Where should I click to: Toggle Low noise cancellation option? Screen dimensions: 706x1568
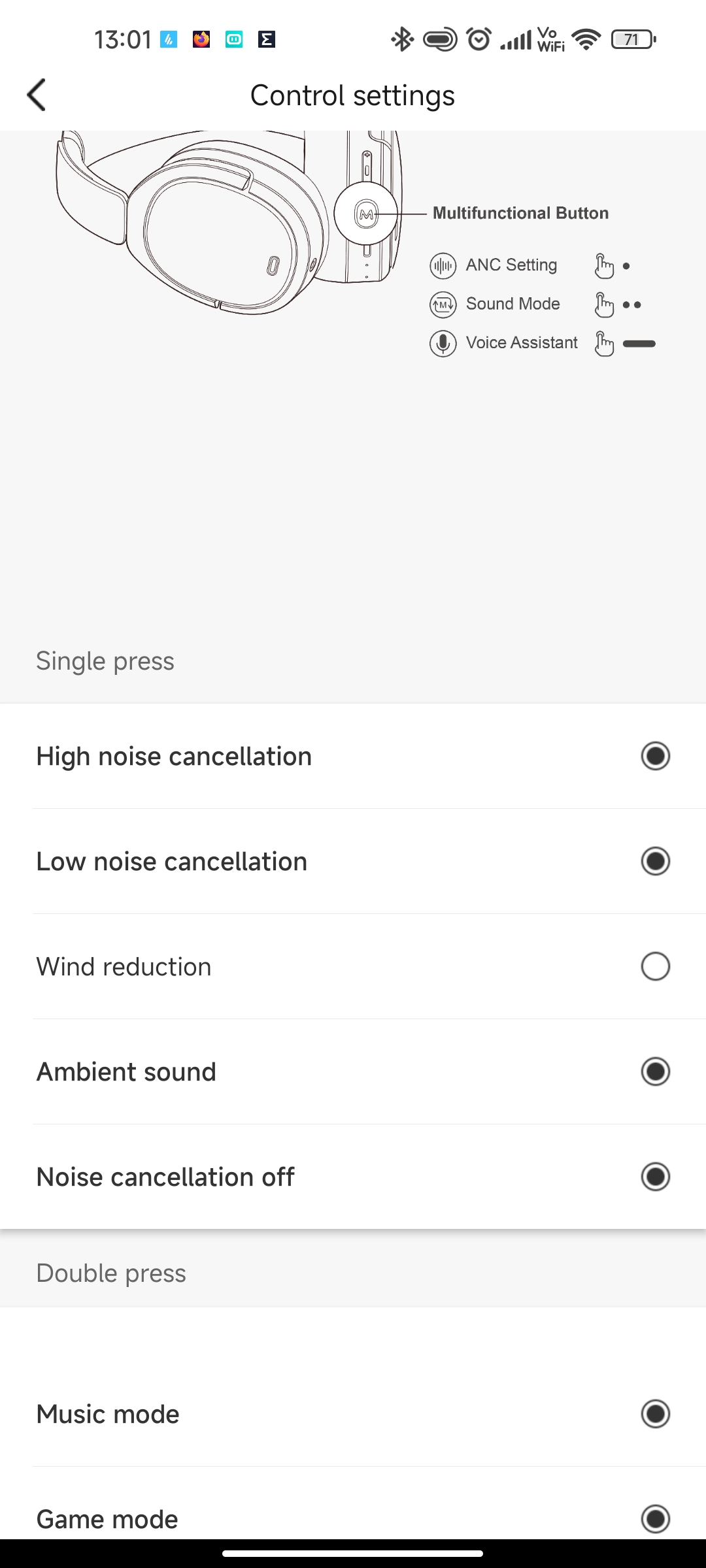[x=655, y=861]
